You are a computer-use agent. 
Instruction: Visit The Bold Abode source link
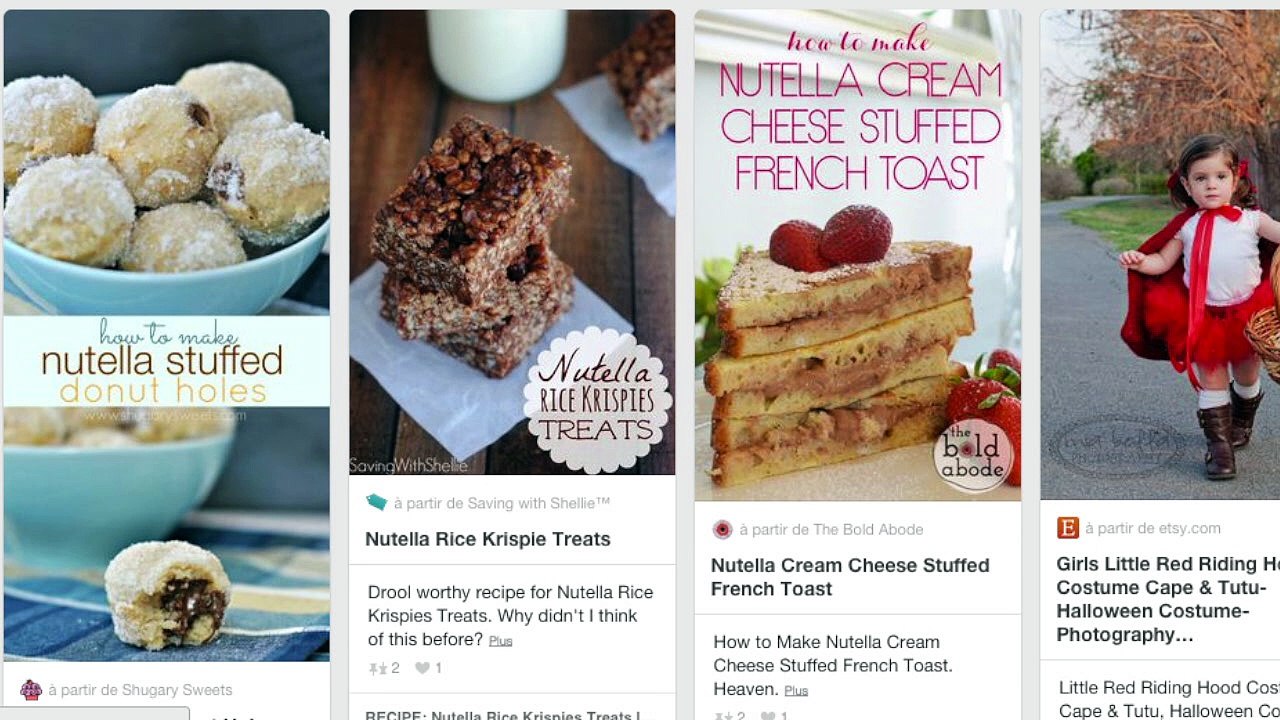(x=831, y=530)
